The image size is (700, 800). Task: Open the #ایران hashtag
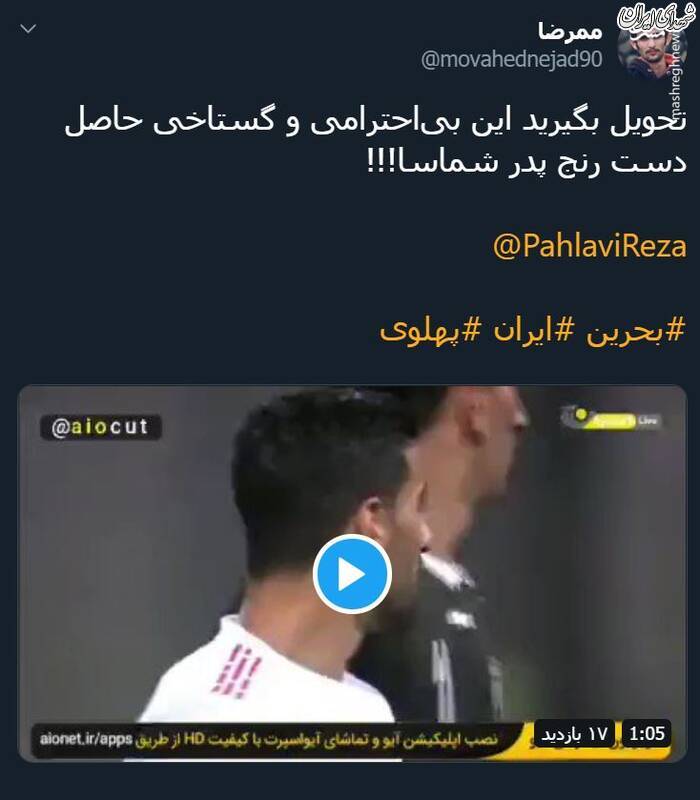(x=530, y=329)
